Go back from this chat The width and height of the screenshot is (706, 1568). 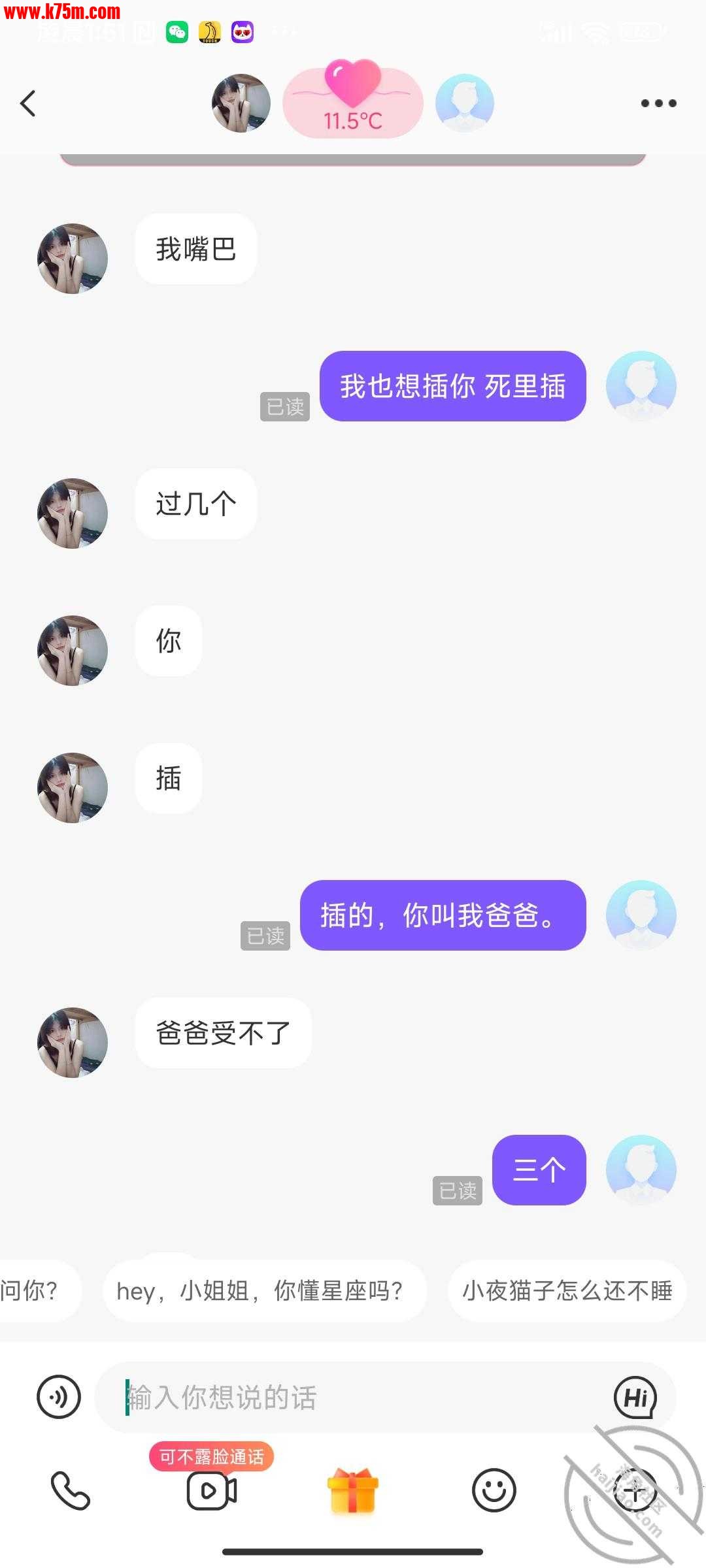(28, 103)
